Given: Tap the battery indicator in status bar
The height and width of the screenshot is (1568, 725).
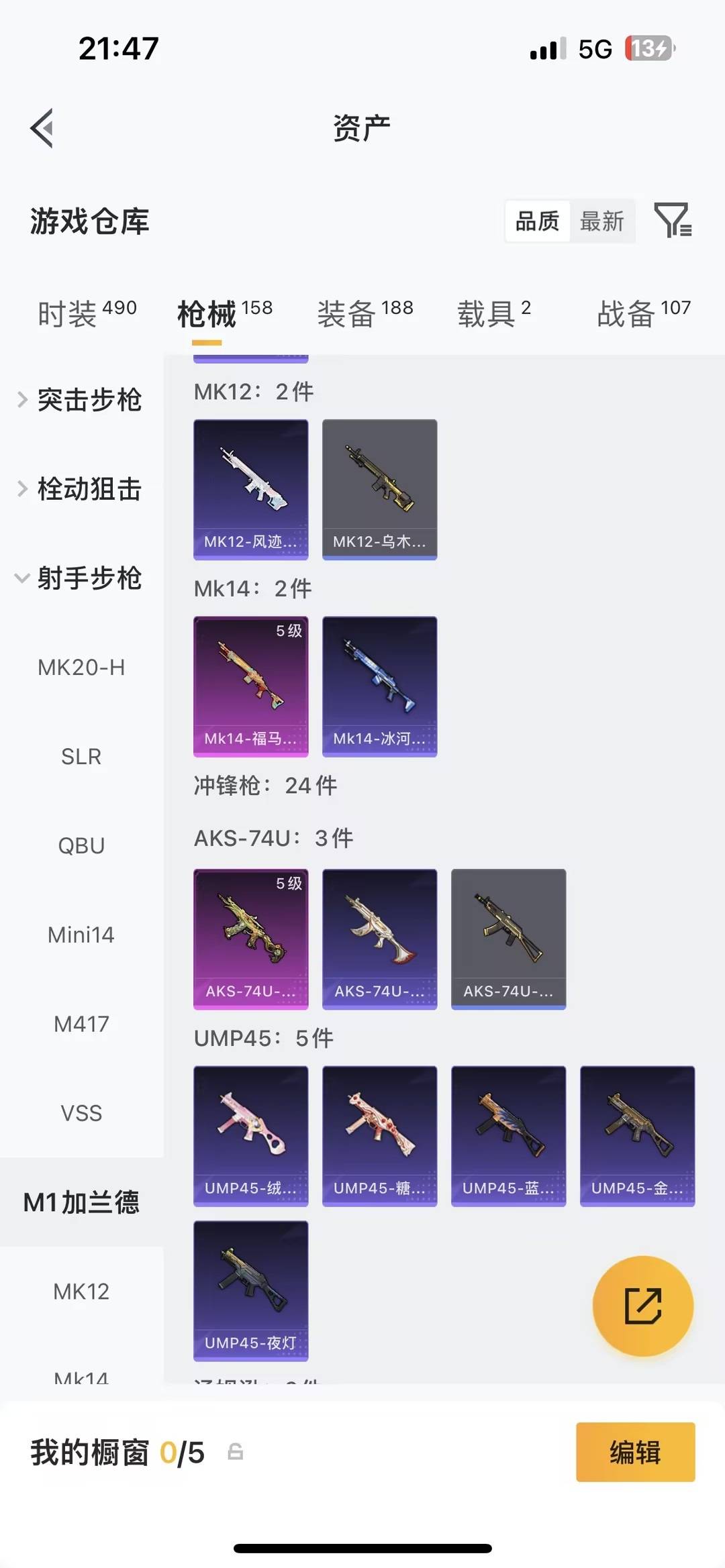Looking at the screenshot, I should click(648, 48).
